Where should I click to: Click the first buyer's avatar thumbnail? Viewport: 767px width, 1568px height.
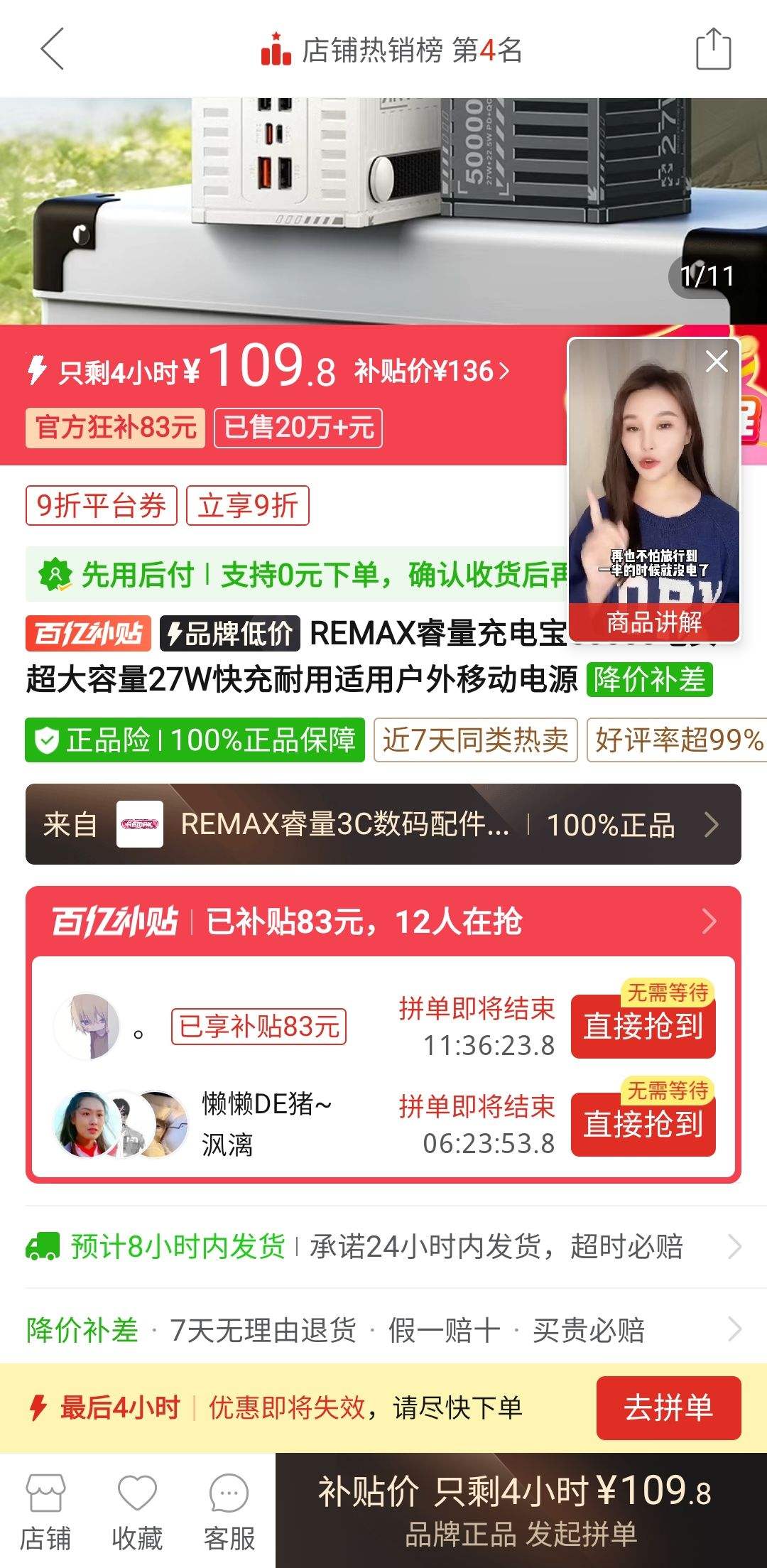coord(87,1023)
